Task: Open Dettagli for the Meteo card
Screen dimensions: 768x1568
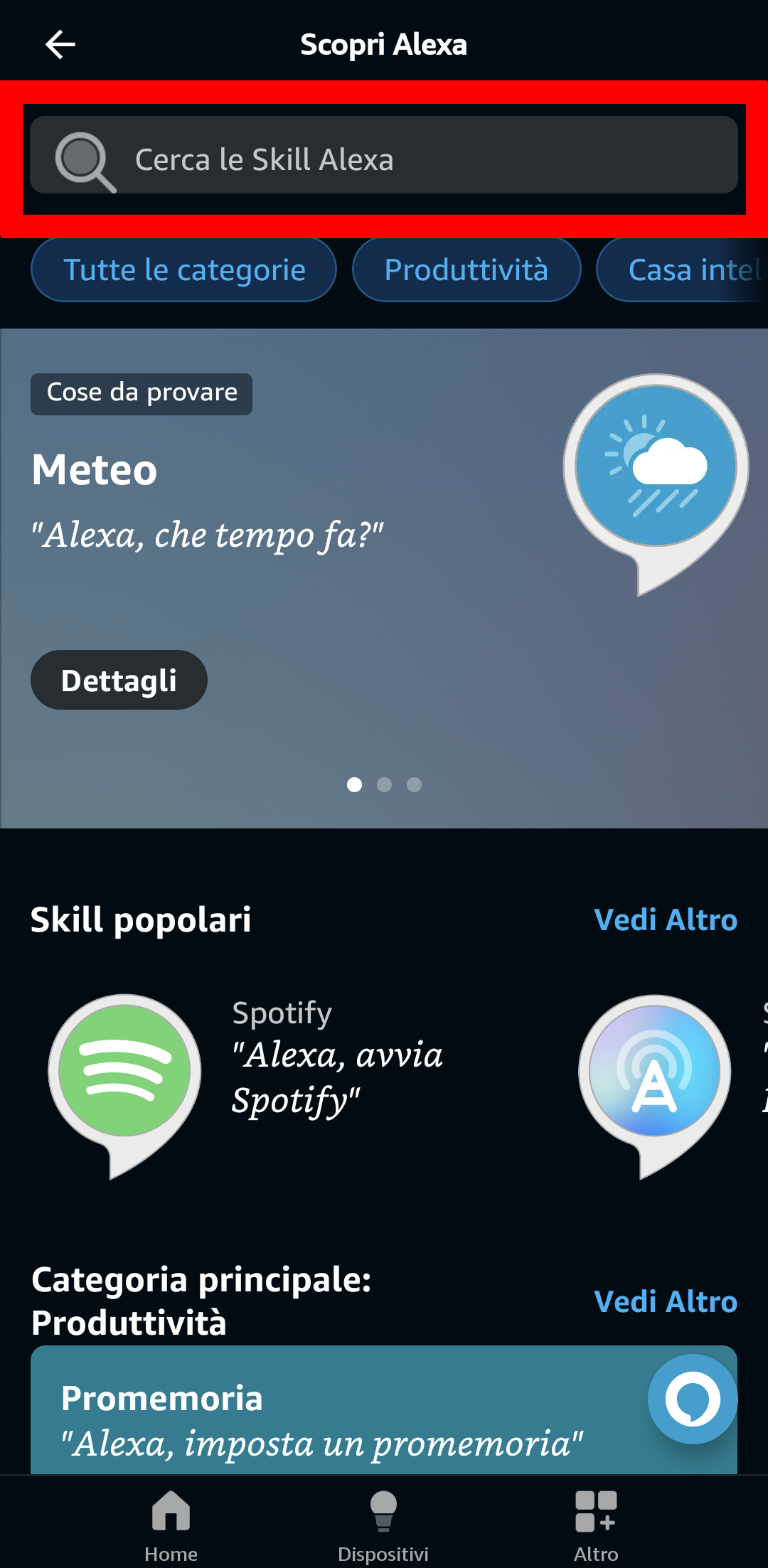Action: (x=119, y=680)
